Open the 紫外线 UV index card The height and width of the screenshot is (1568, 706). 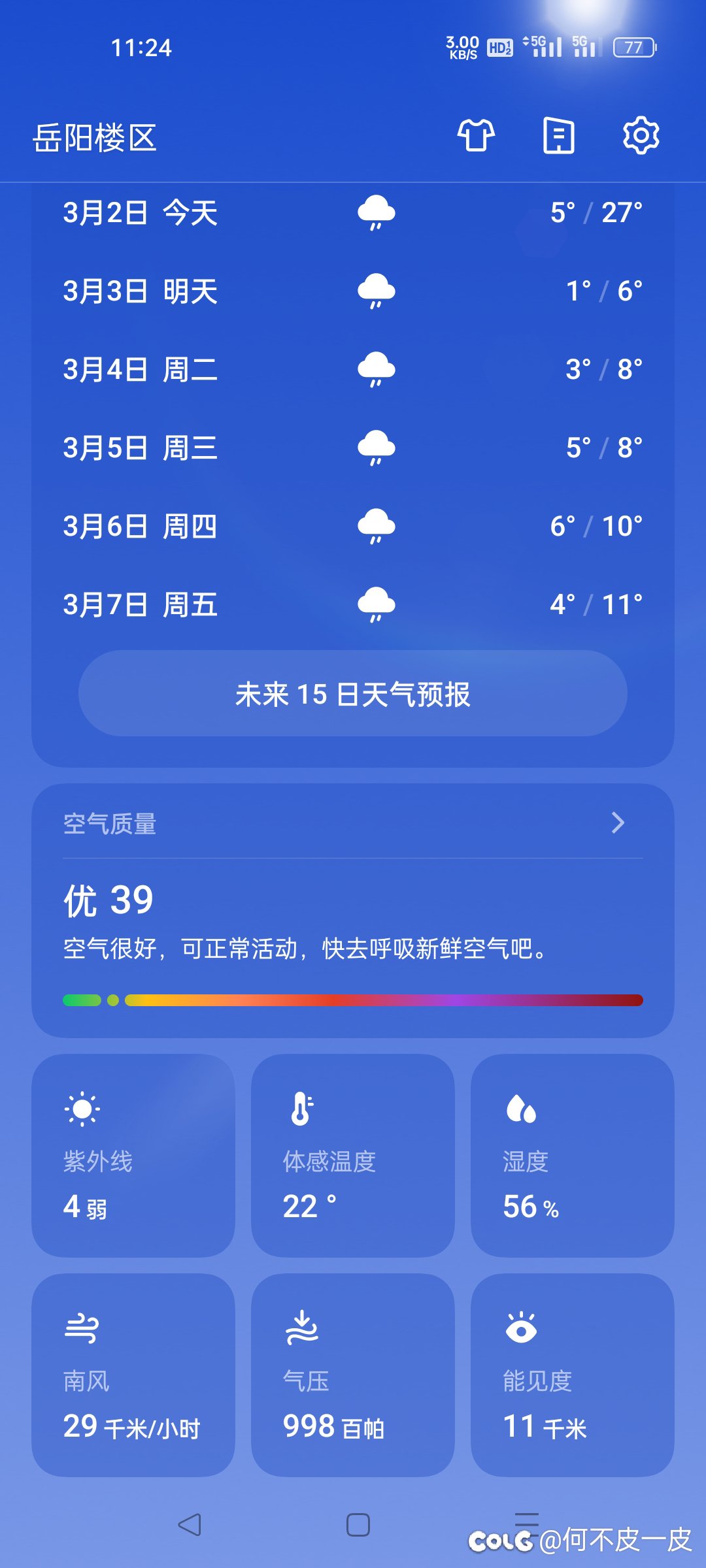pos(133,1156)
